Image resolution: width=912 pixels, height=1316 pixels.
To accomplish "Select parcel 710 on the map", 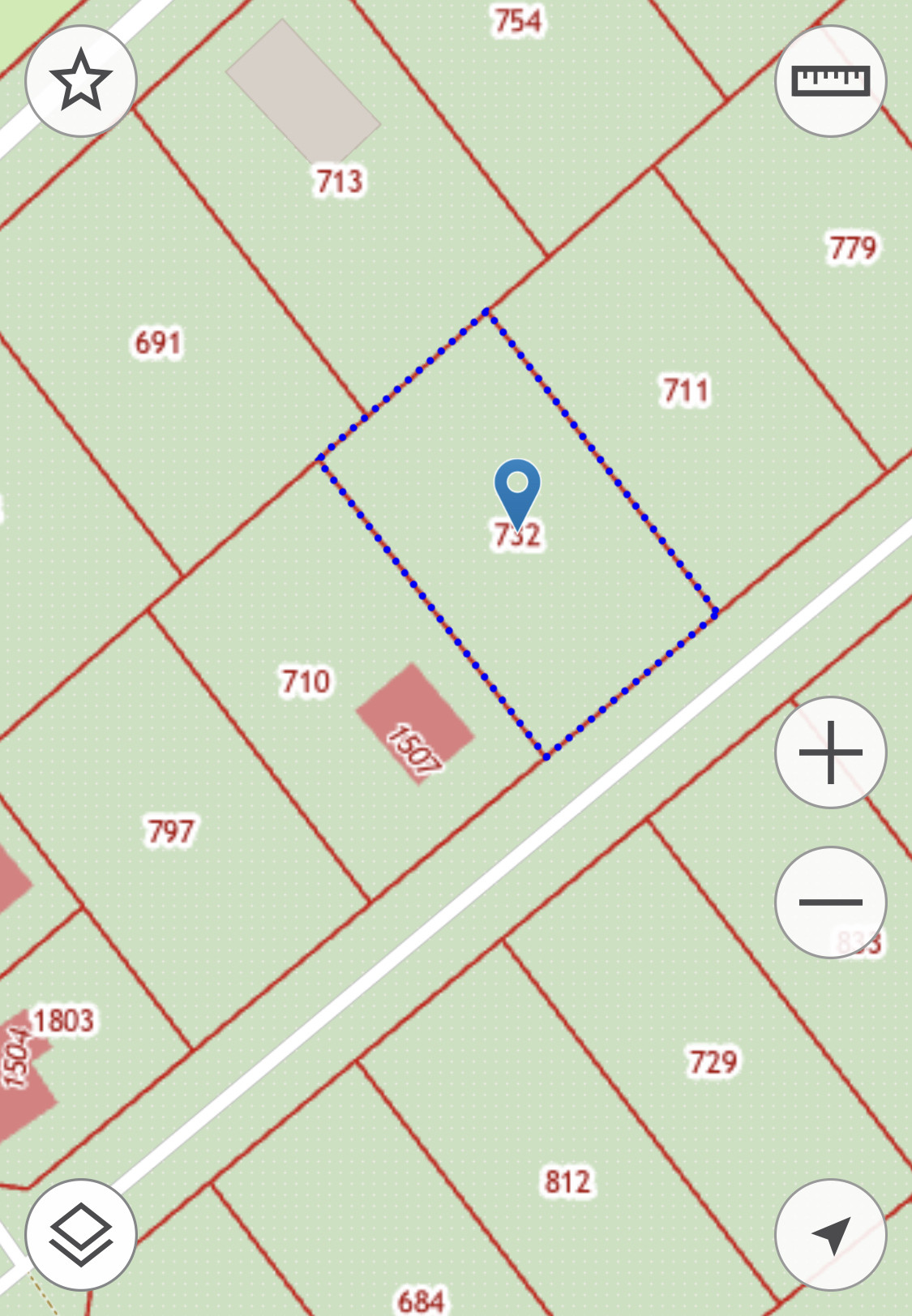I will tap(305, 681).
